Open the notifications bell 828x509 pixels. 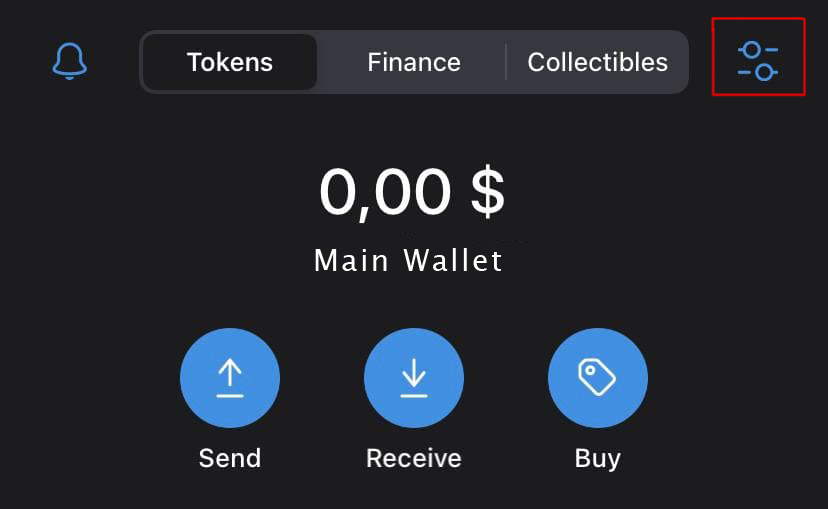[x=69, y=61]
